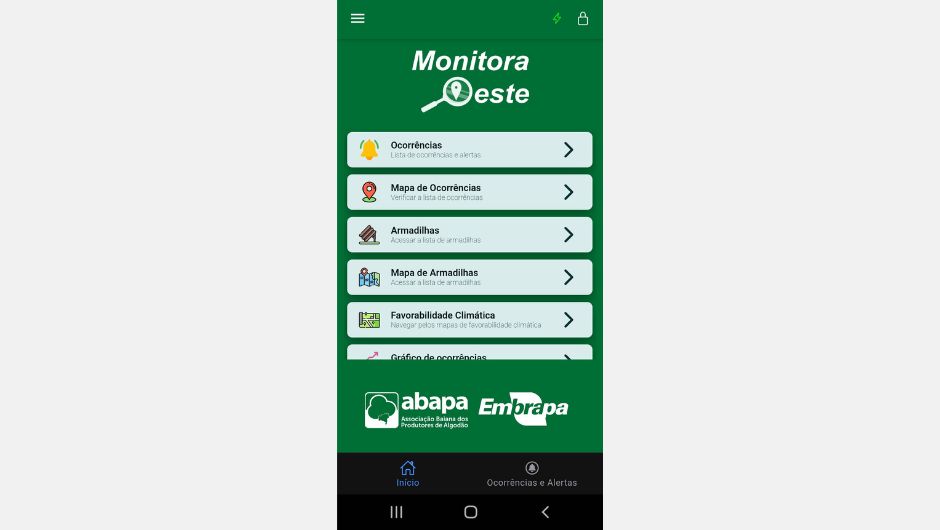View Favorabilidade Climática maps
The width and height of the screenshot is (940, 530).
coord(469,320)
